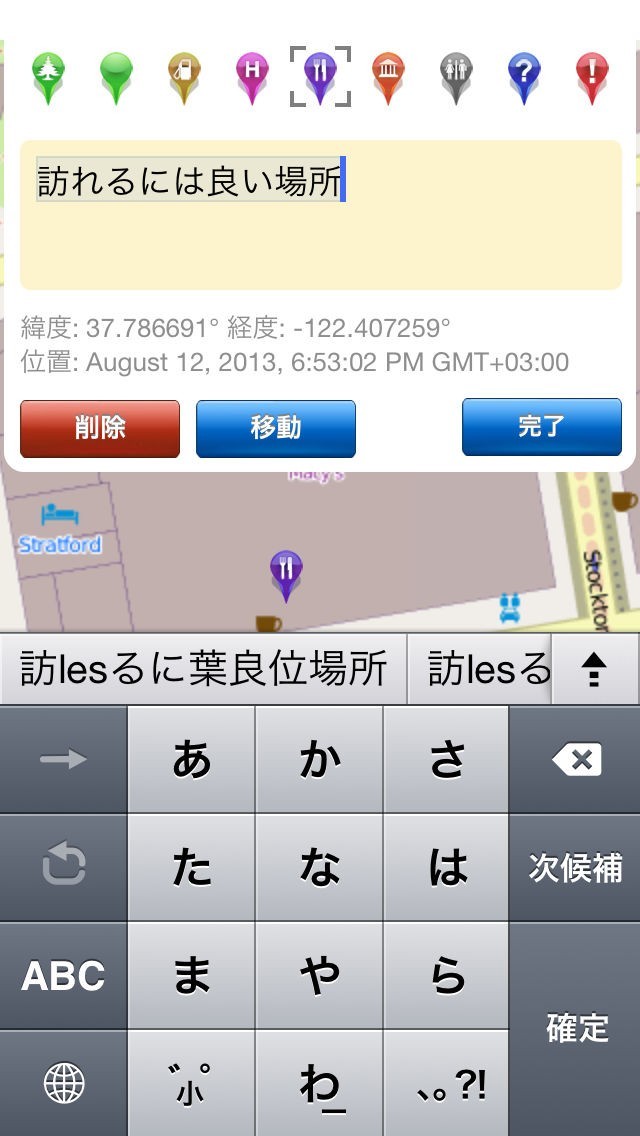Pick the pink hospital H marker

pyautogui.click(x=252, y=74)
